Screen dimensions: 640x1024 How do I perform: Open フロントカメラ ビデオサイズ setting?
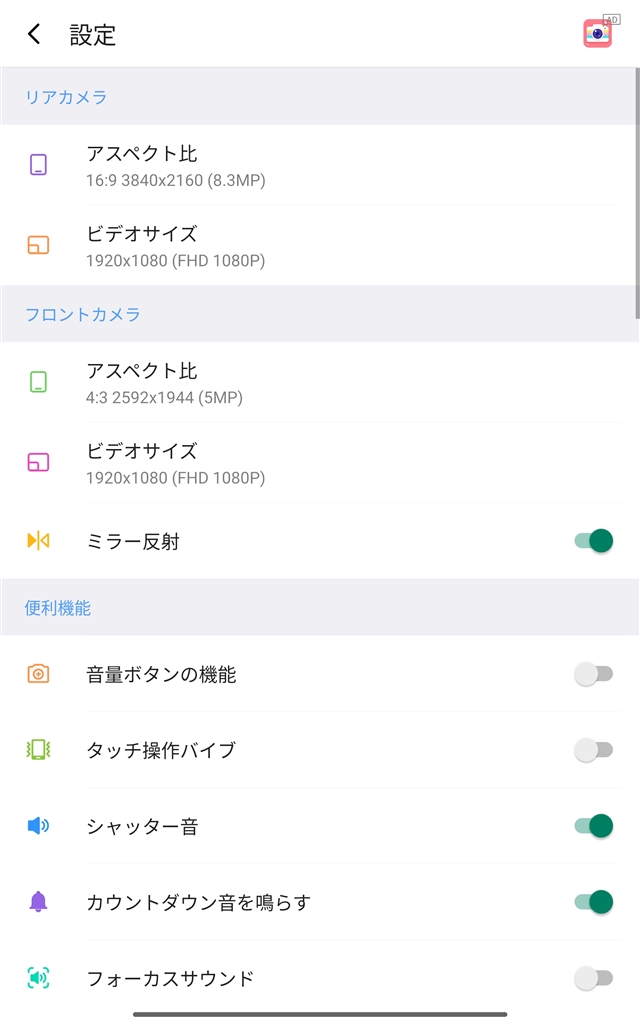point(319,463)
